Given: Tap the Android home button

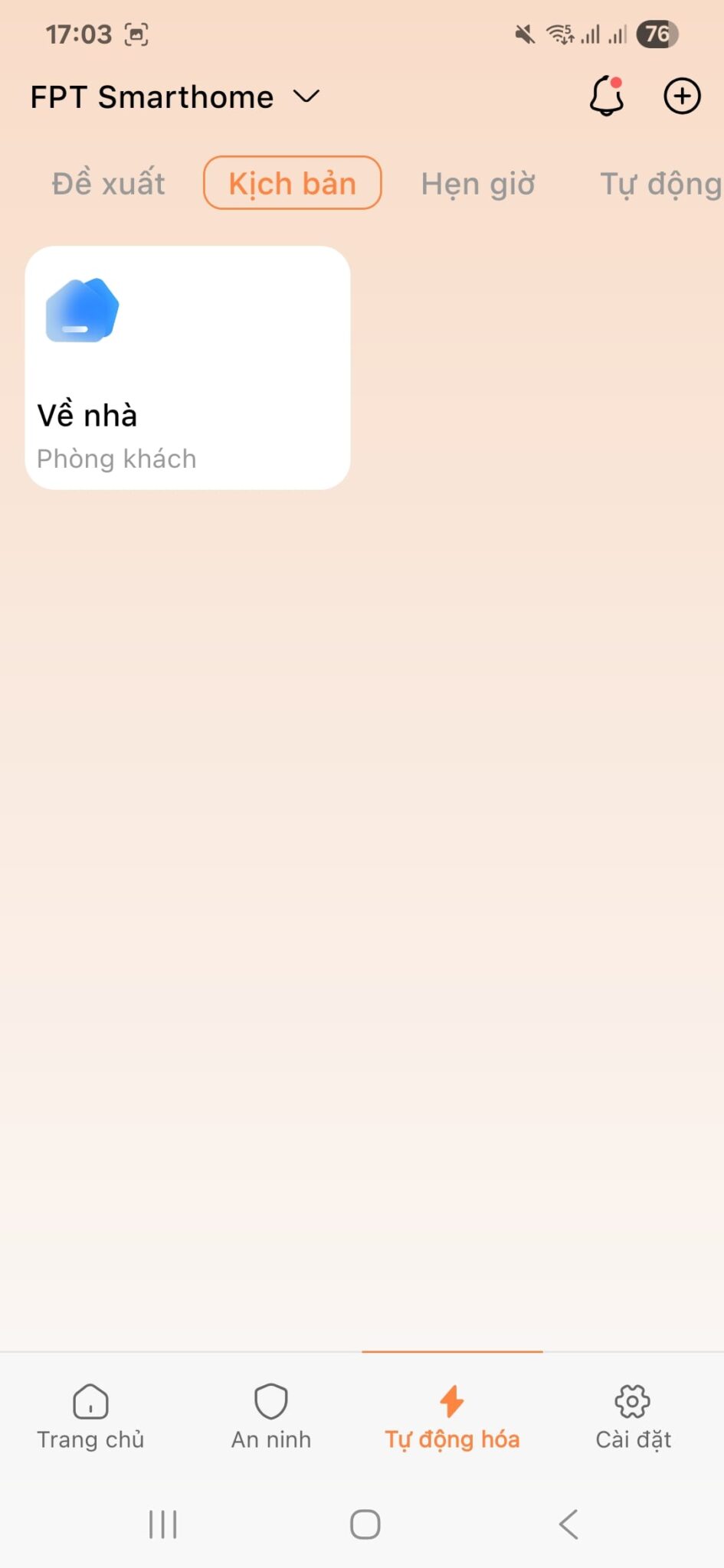Looking at the screenshot, I should click(364, 1524).
